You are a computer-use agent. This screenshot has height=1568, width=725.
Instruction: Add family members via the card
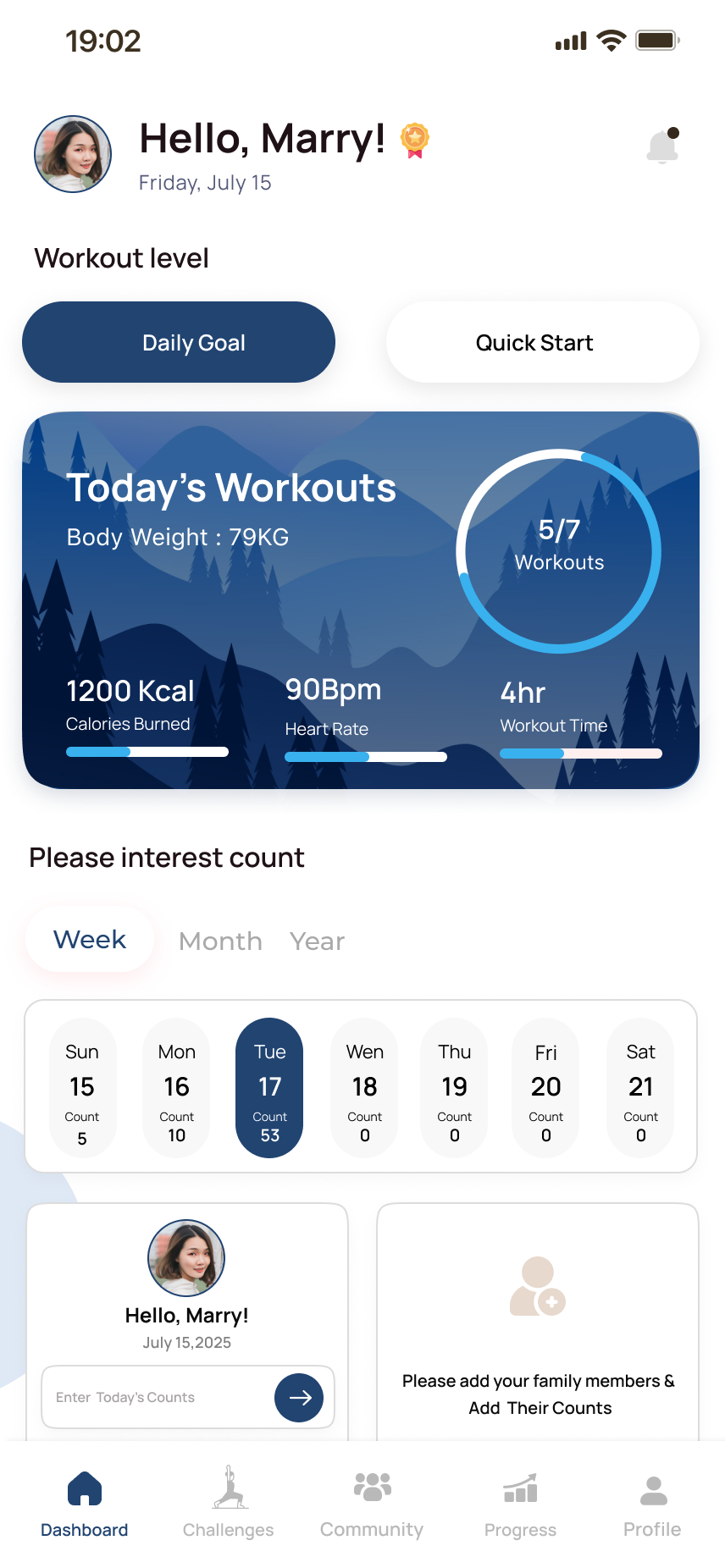click(538, 1322)
